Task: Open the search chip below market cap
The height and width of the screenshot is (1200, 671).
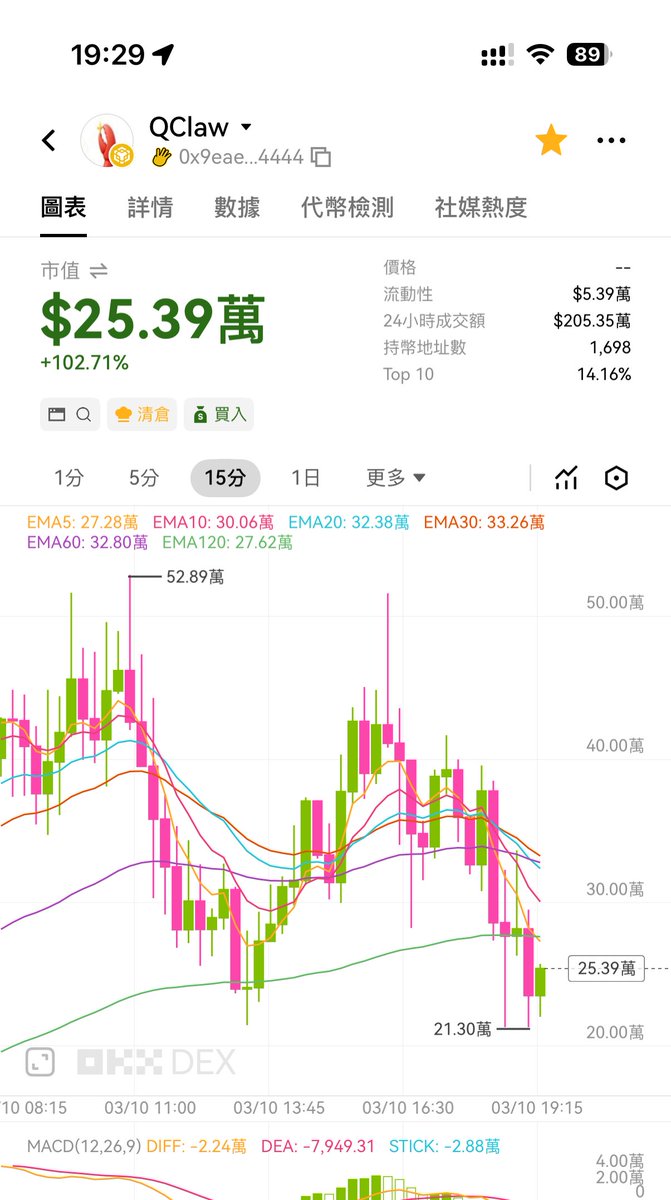Action: point(69,414)
